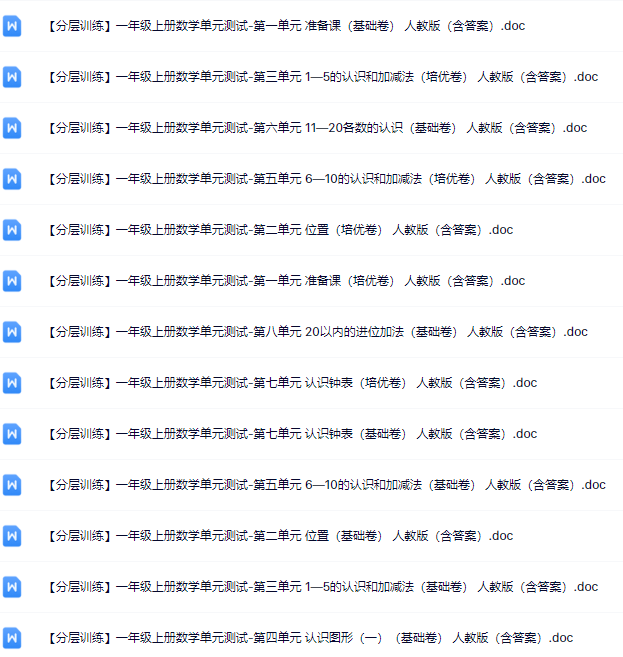Open 第六单元 11—20各数的认识（基础卷）file
The height and width of the screenshot is (657, 623).
click(x=316, y=128)
